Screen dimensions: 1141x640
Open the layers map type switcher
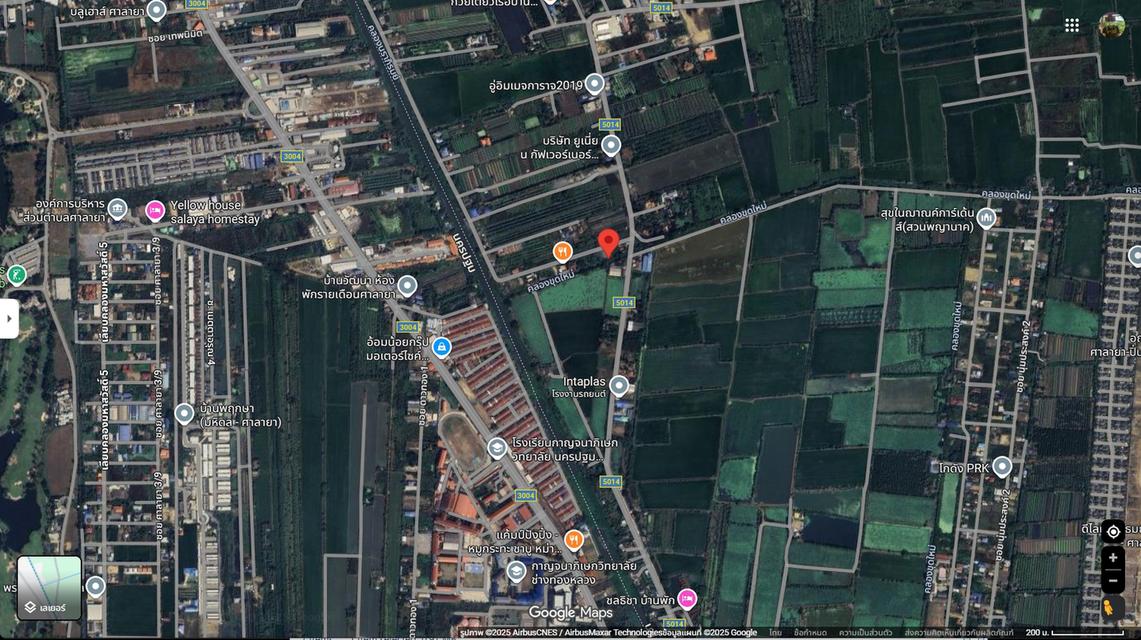click(49, 588)
